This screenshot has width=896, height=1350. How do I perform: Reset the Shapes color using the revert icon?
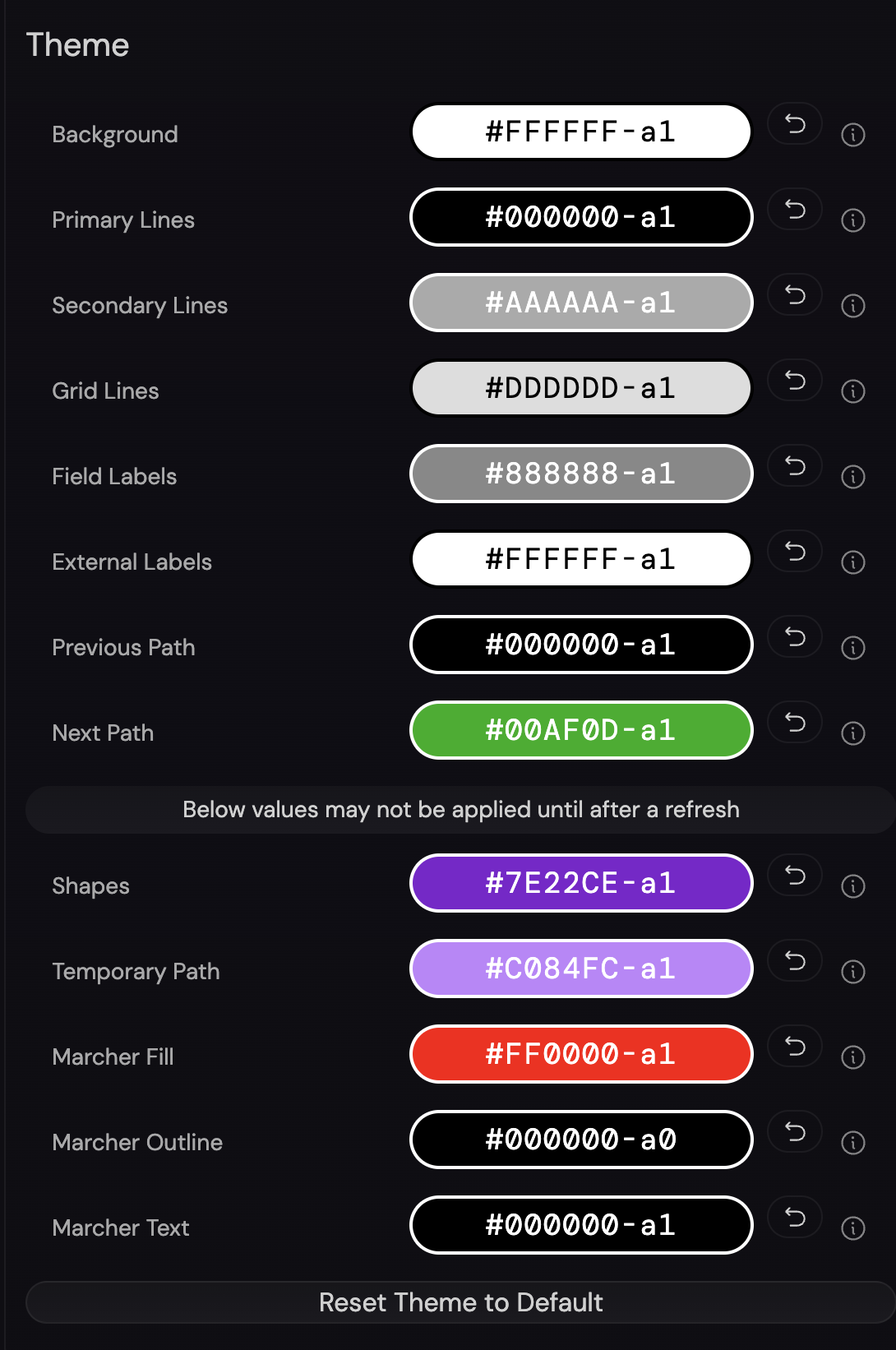coord(793,876)
